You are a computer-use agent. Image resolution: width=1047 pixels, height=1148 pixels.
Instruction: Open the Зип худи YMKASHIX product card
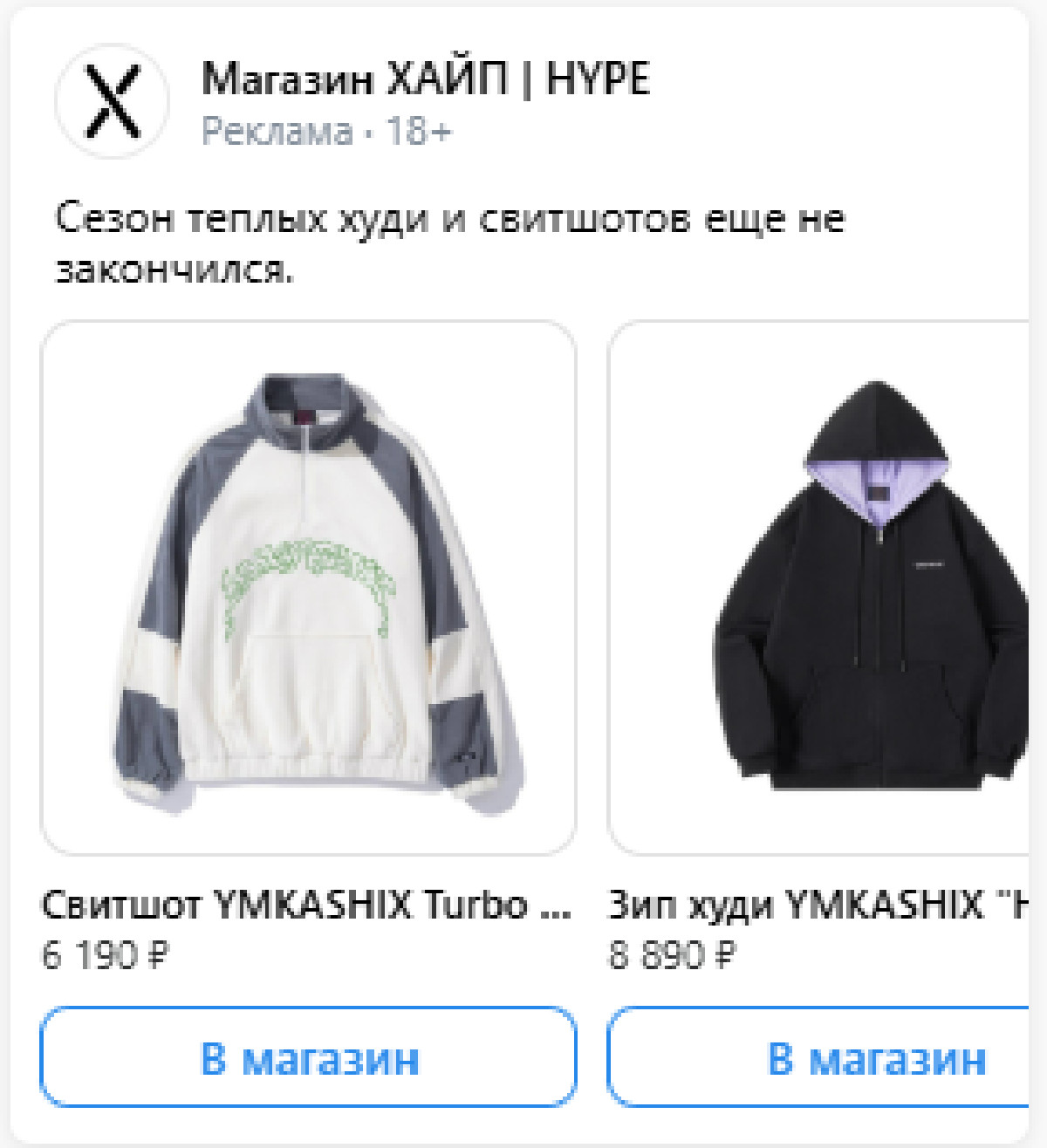tap(820, 587)
